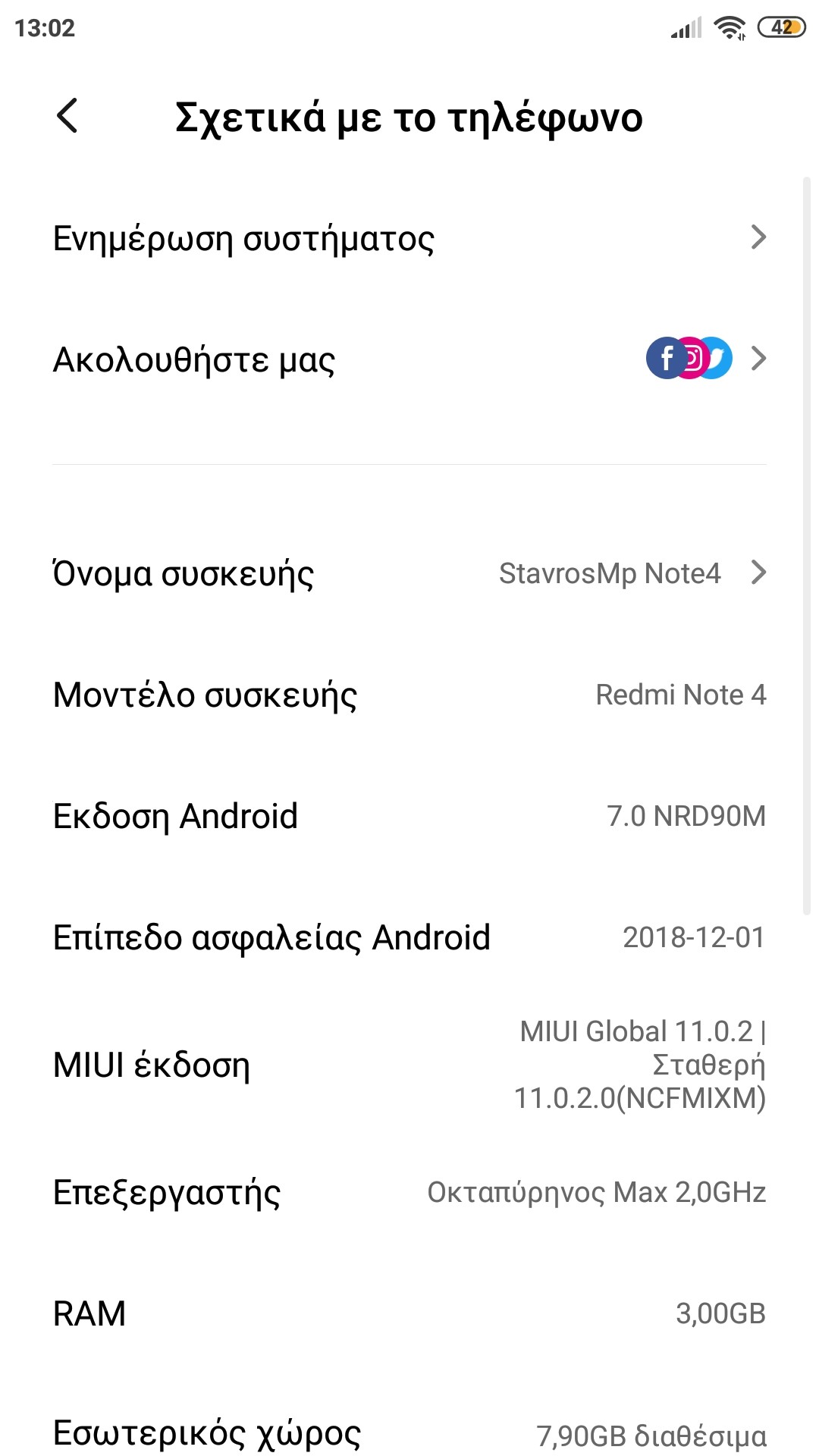Tap the Μοντέλο συσκευής row

(x=409, y=695)
